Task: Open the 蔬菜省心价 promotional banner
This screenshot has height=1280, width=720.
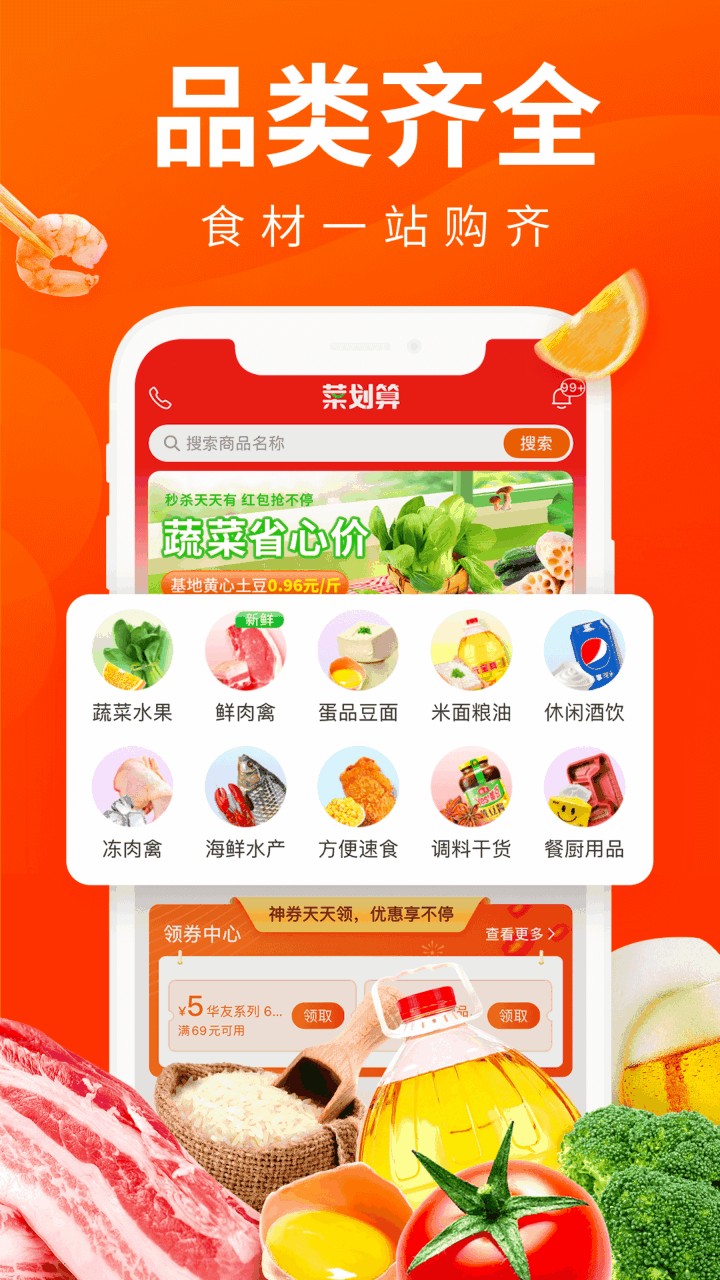Action: (360, 533)
